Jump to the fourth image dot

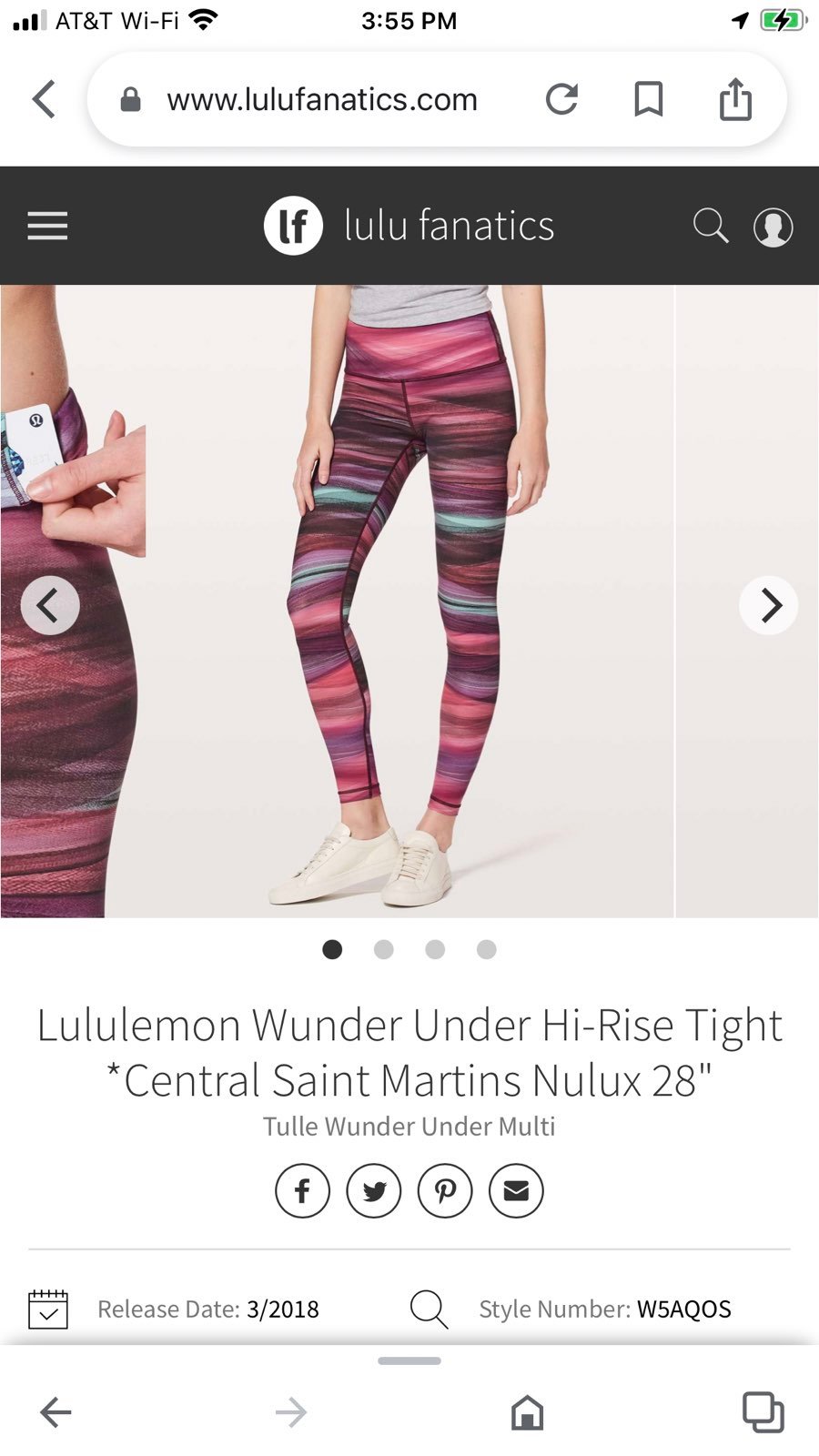[x=487, y=950]
